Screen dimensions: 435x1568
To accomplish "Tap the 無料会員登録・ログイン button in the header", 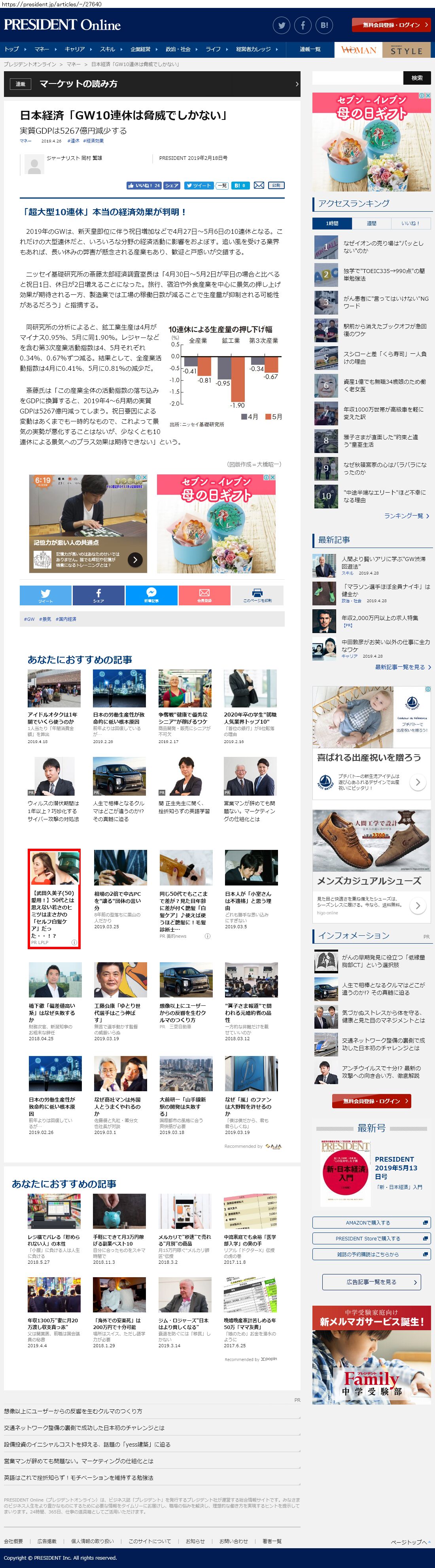I will coord(391,25).
